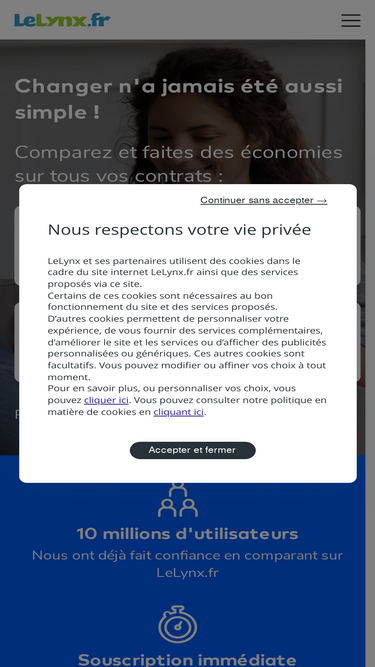Tap Accepter et fermer button
The image size is (375, 667).
click(192, 450)
